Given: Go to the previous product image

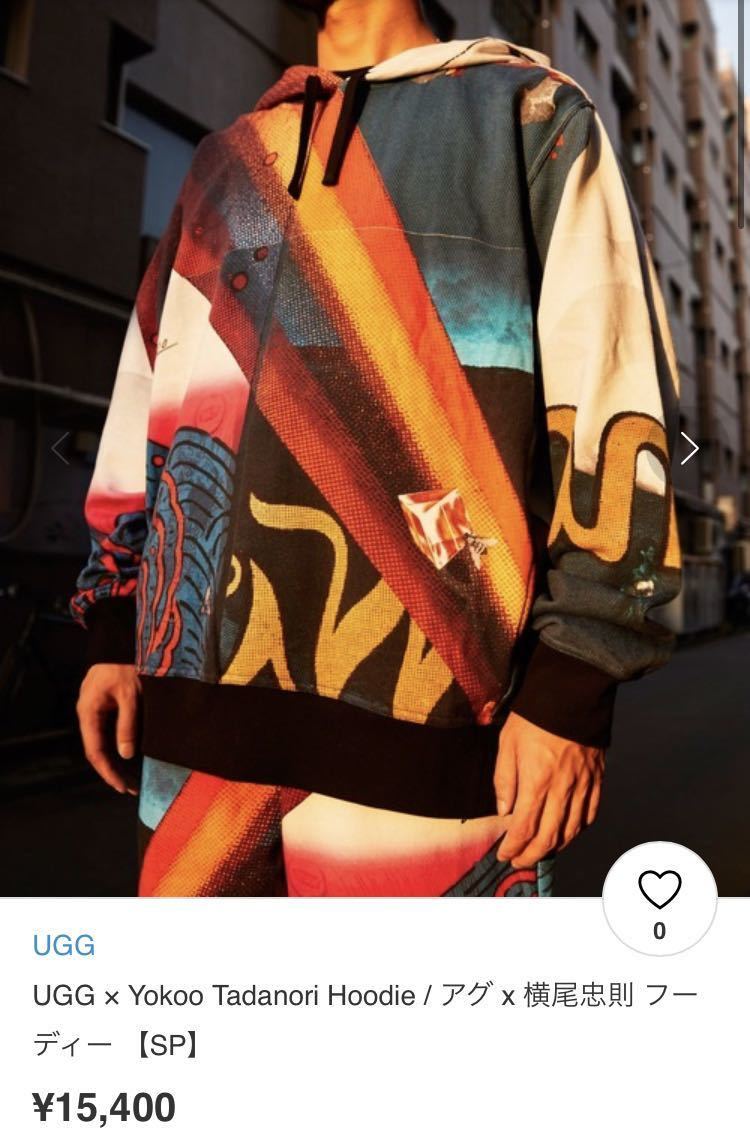Looking at the screenshot, I should click(61, 448).
